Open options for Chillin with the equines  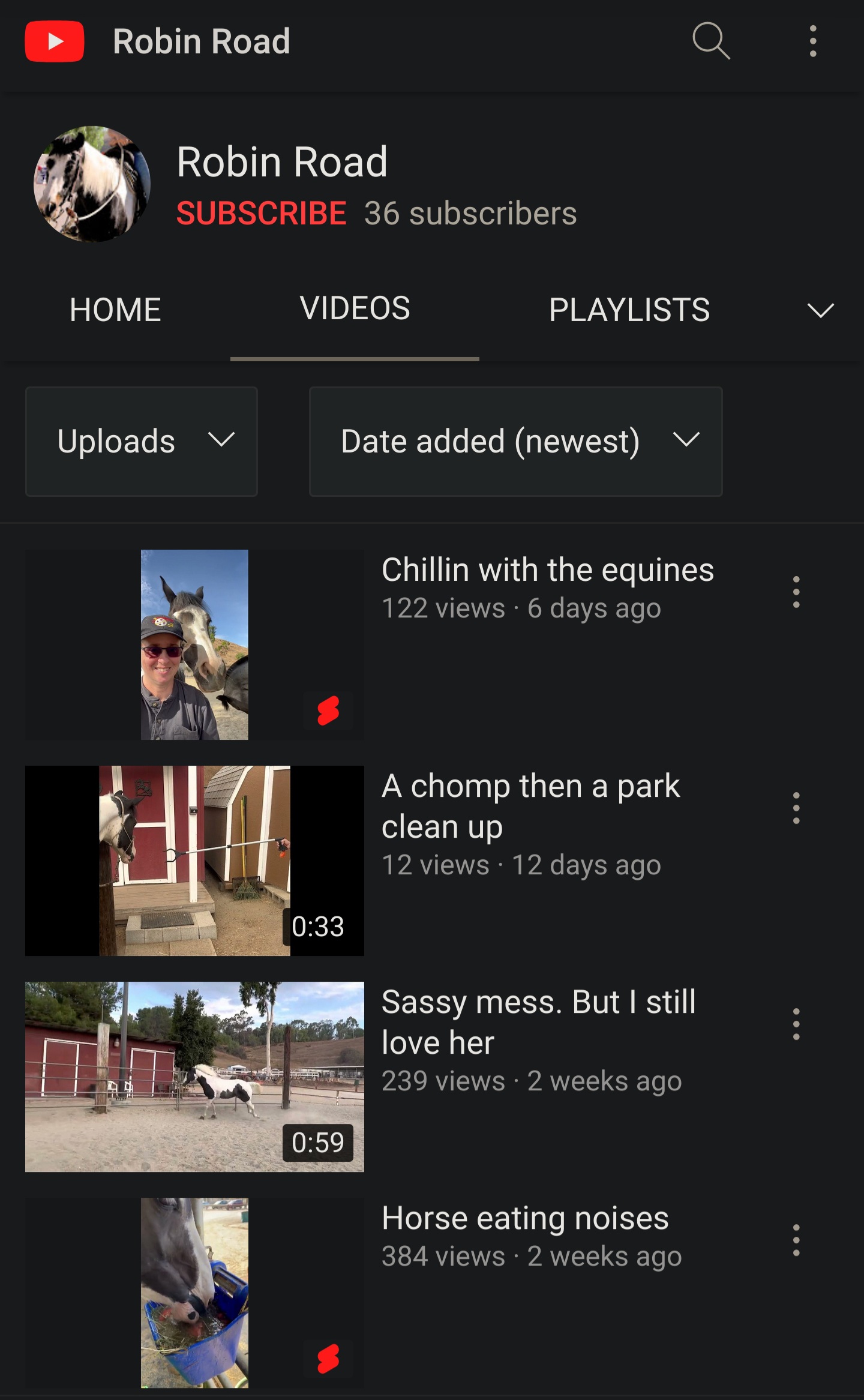point(796,592)
